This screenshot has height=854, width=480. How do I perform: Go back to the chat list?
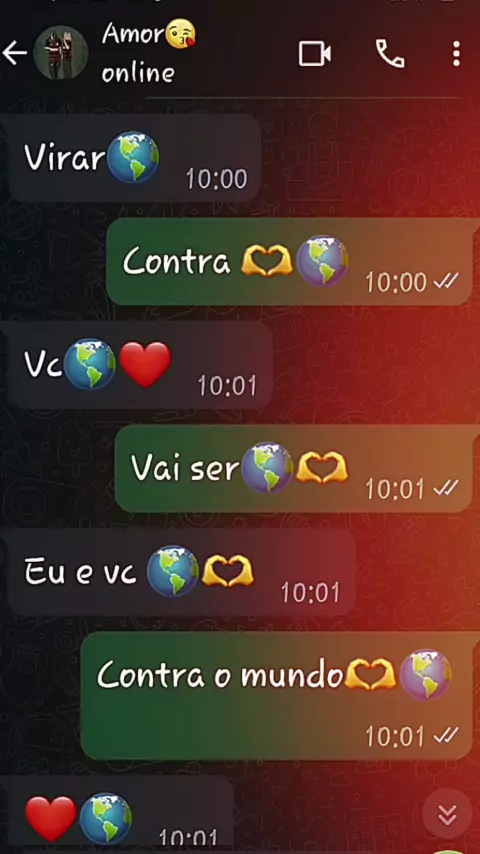click(x=15, y=53)
